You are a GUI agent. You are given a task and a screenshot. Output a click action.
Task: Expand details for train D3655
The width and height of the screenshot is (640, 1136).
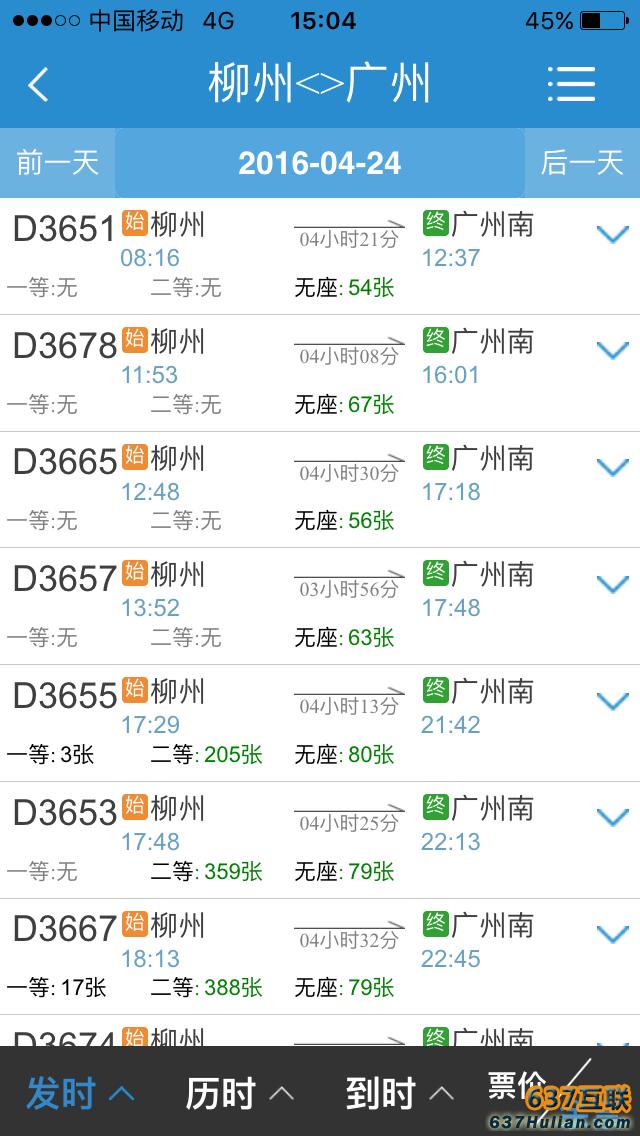pos(612,700)
